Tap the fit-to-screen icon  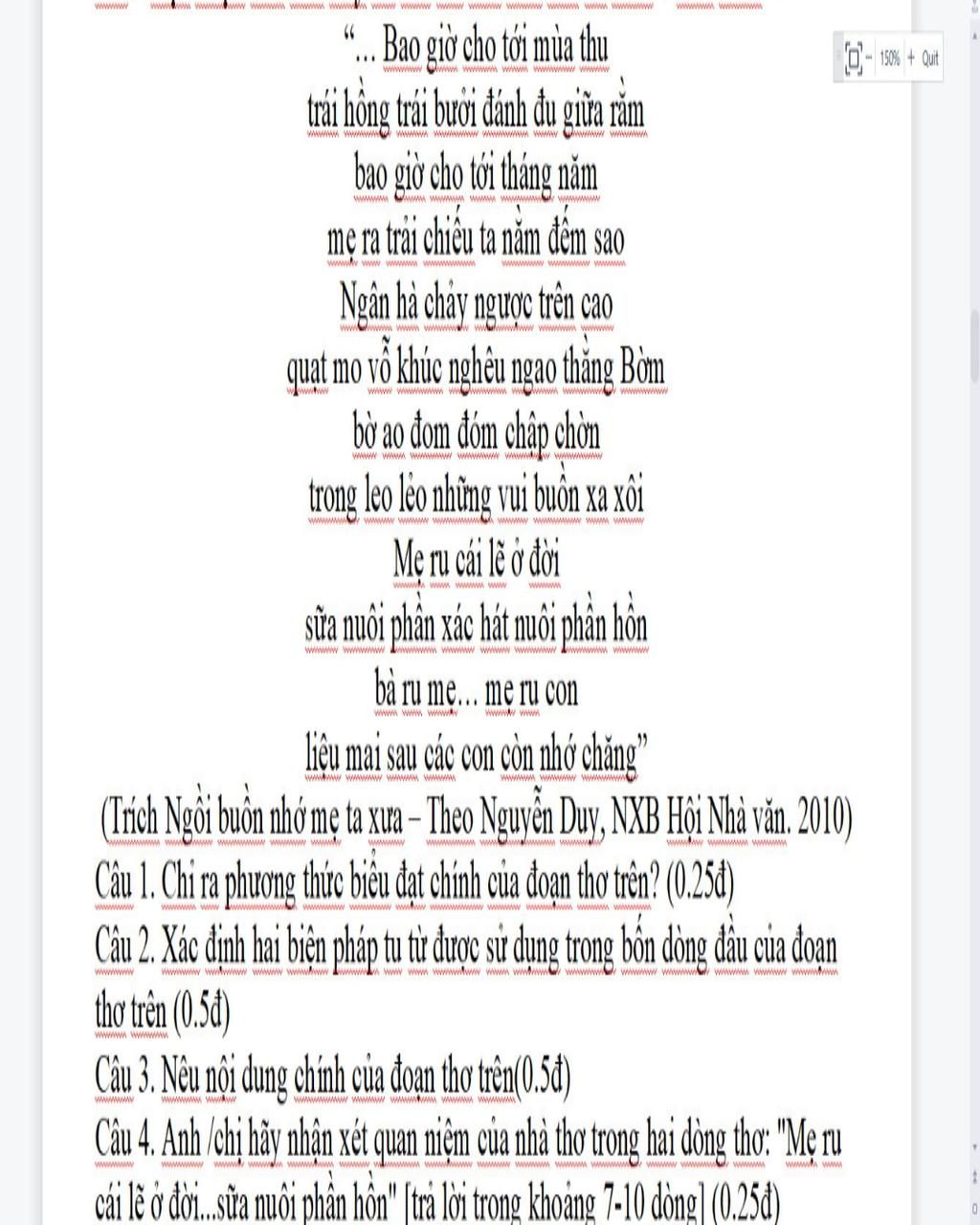coord(854,58)
